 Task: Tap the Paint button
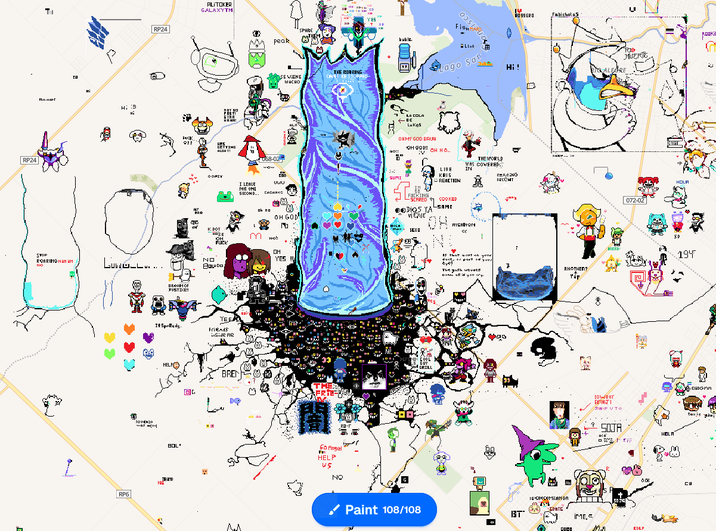(373, 509)
